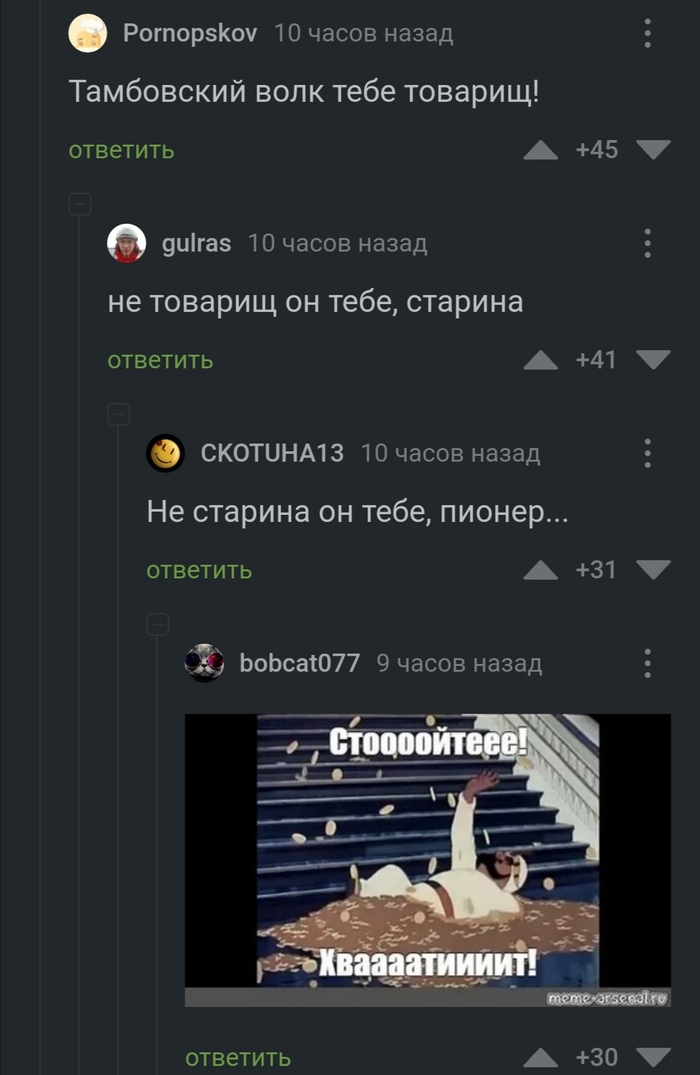Collapse the reply thread above gulras's comment
This screenshot has height=1075, width=700.
pyautogui.click(x=80, y=205)
